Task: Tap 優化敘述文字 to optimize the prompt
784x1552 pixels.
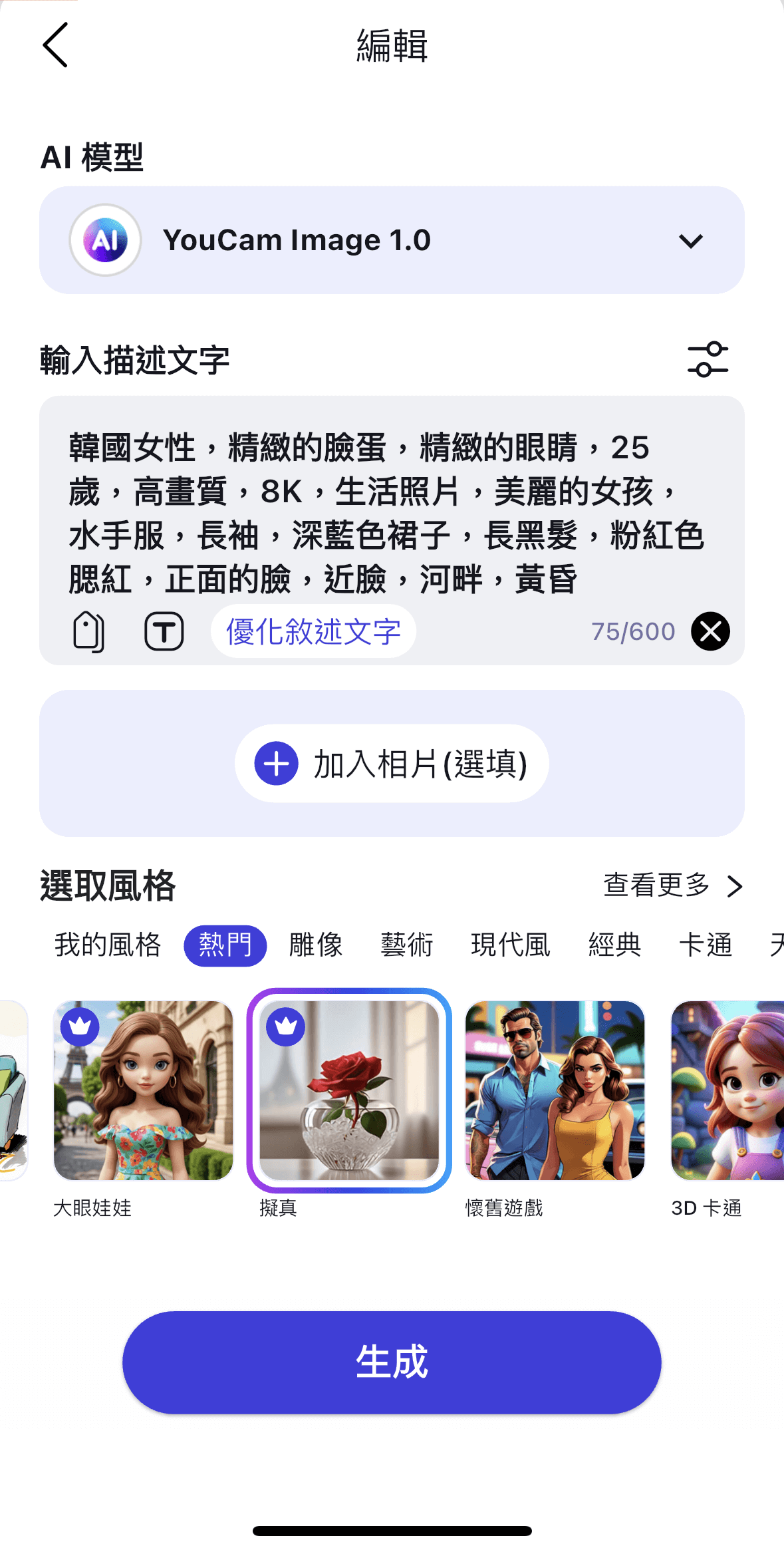Action: coord(313,631)
